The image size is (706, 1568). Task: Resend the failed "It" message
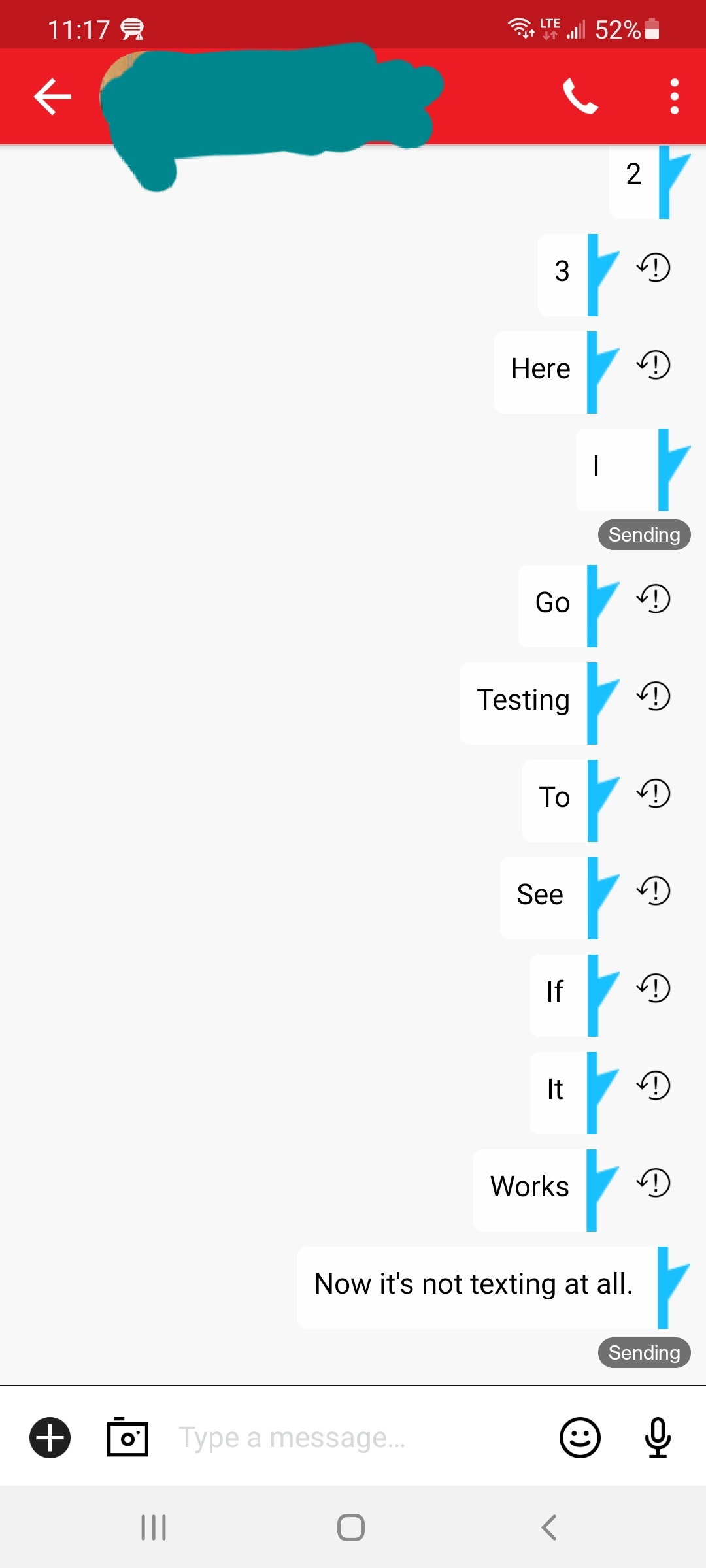coord(654,1085)
